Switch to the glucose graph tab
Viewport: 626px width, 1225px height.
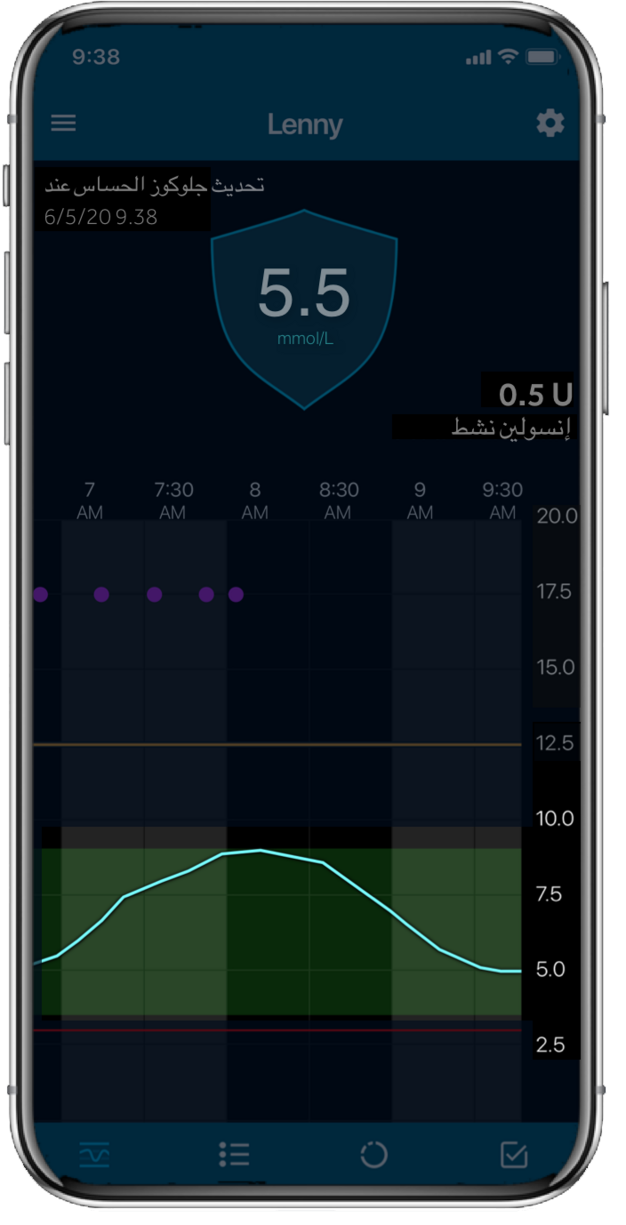tap(95, 1156)
